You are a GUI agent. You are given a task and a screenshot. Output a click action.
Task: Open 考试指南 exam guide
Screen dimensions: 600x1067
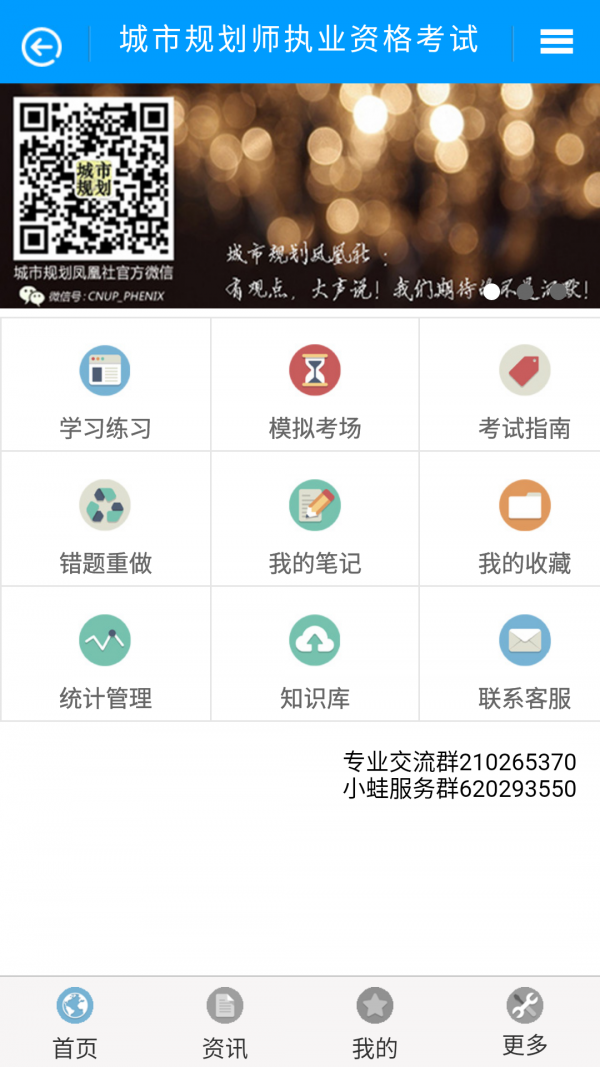524,386
